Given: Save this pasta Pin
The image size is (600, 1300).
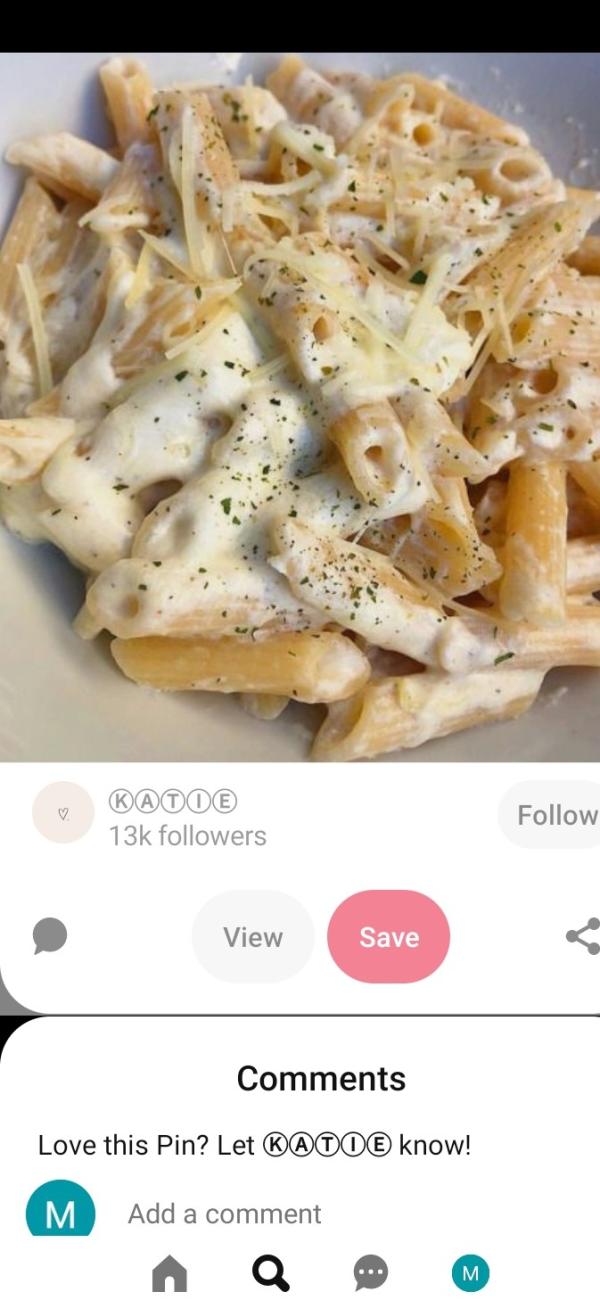Looking at the screenshot, I should (389, 937).
